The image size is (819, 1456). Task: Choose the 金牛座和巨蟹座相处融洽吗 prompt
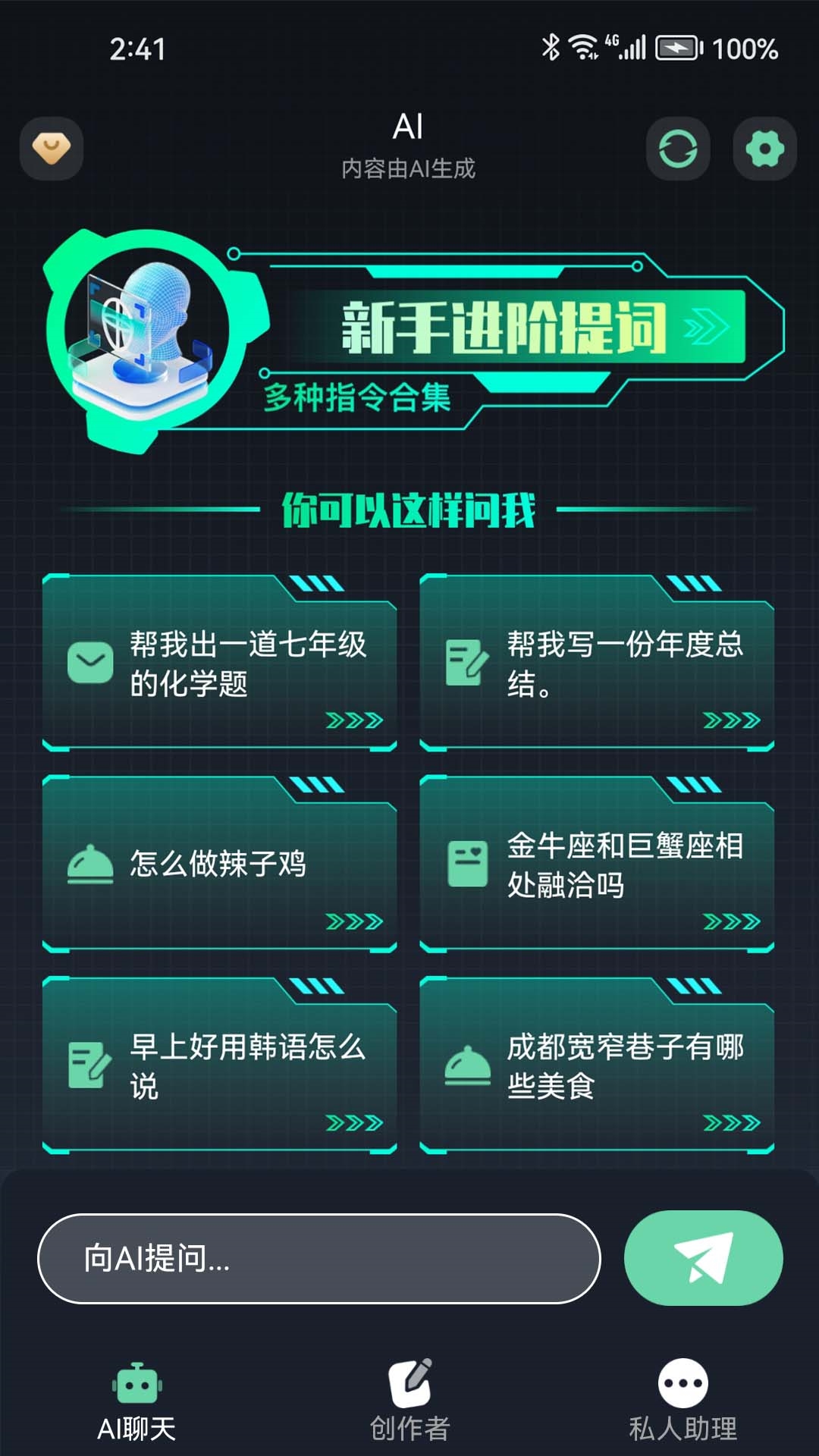(x=597, y=864)
